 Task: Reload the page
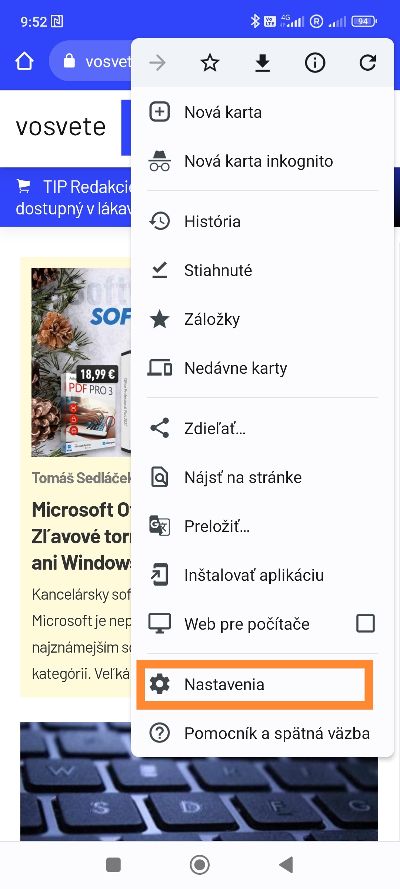pyautogui.click(x=368, y=64)
